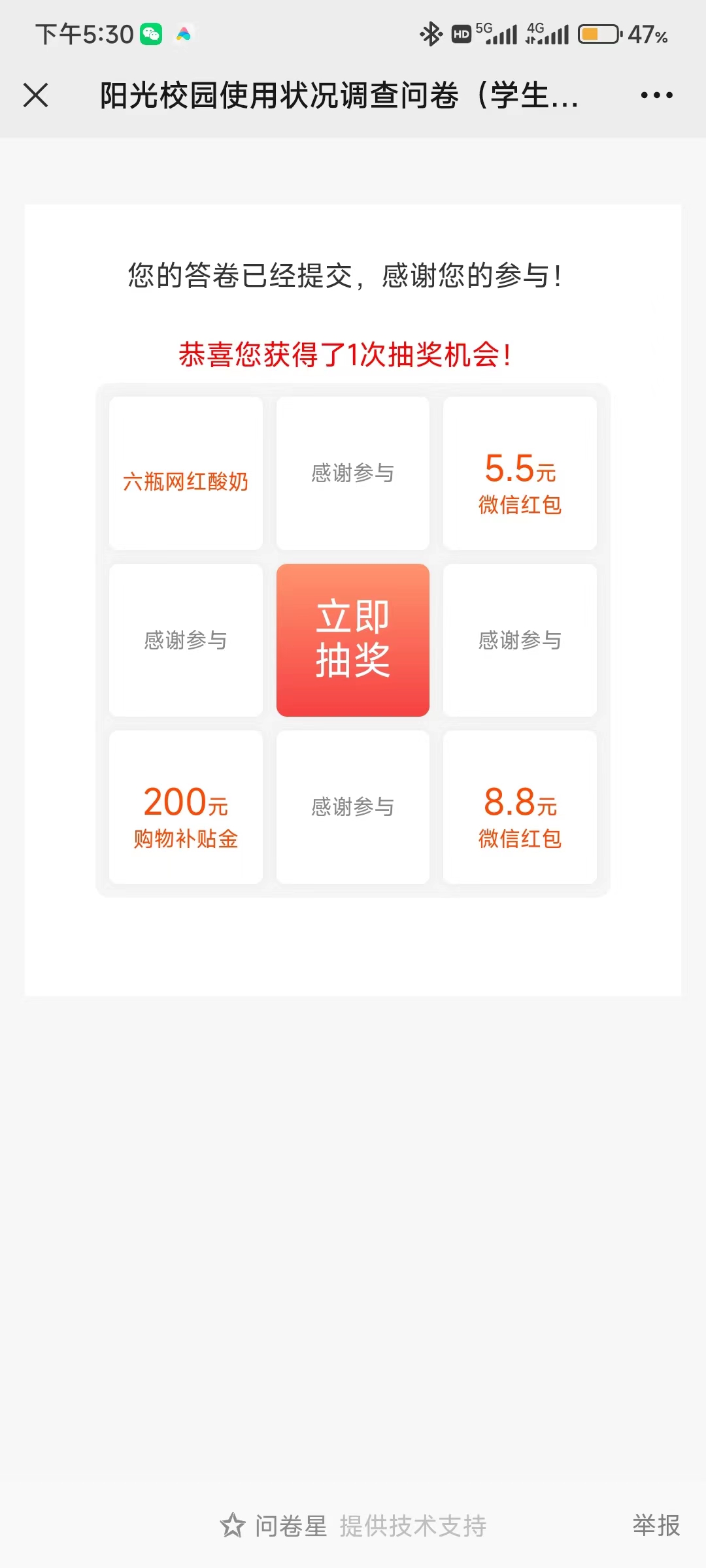Screen dimensions: 706x1568
Task: Open the three-dot overflow menu
Action: [x=656, y=95]
